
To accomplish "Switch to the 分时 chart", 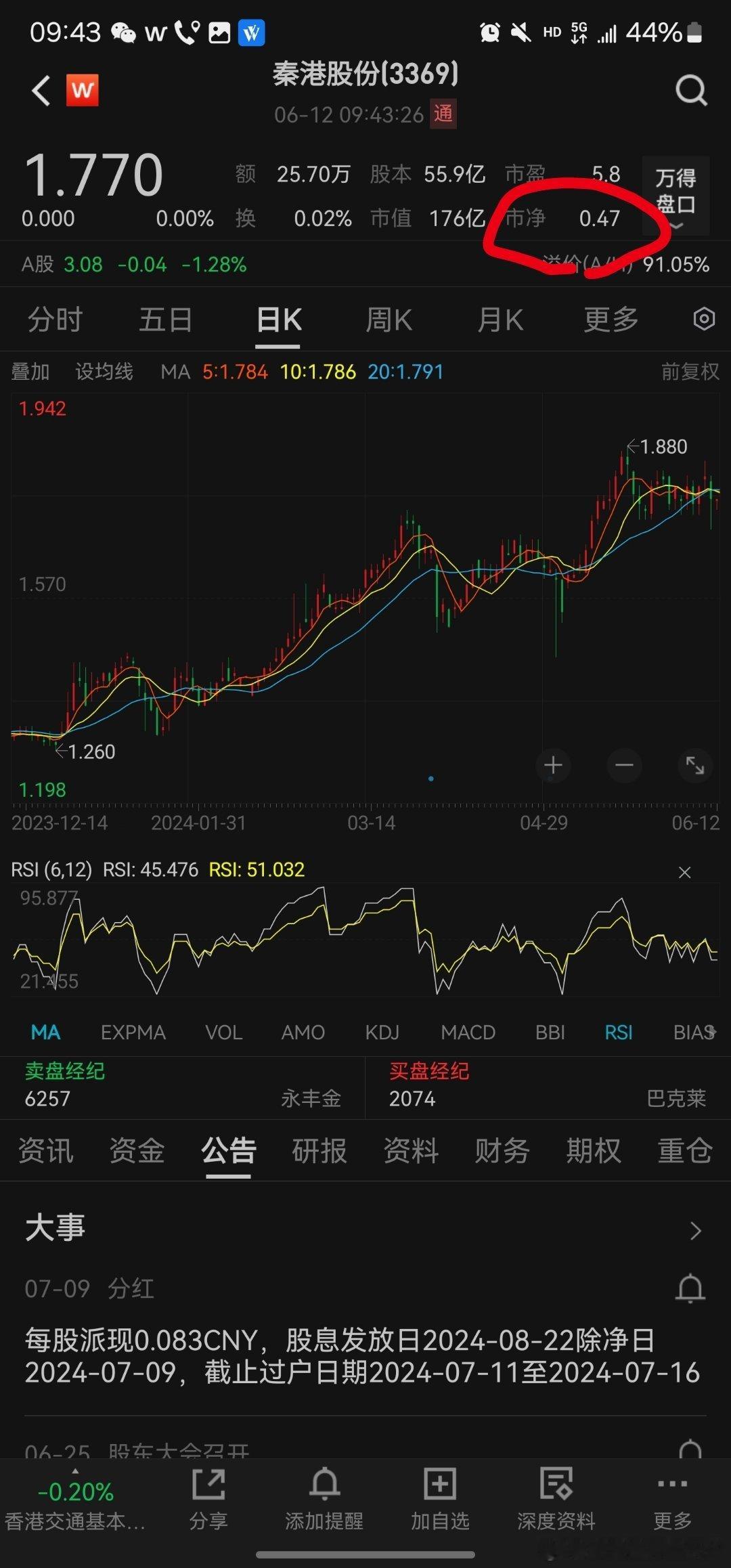I will click(x=55, y=320).
